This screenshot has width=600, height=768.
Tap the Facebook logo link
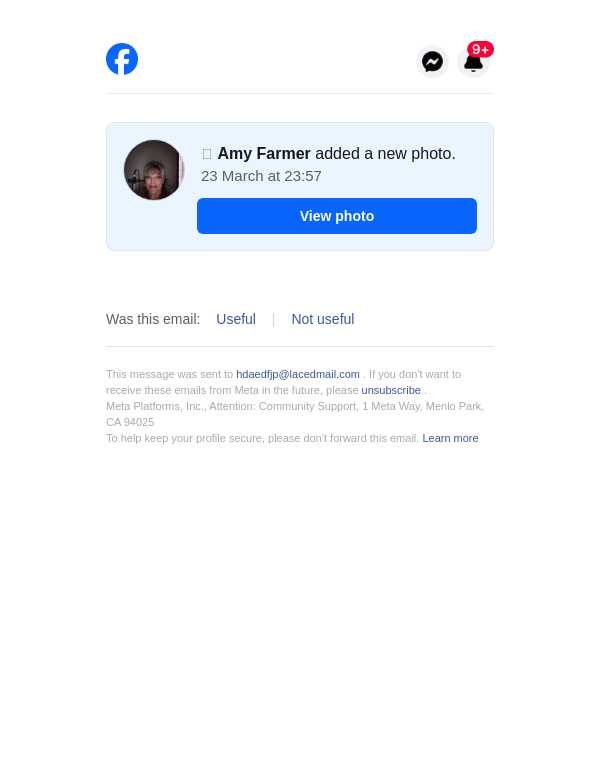[x=122, y=59]
